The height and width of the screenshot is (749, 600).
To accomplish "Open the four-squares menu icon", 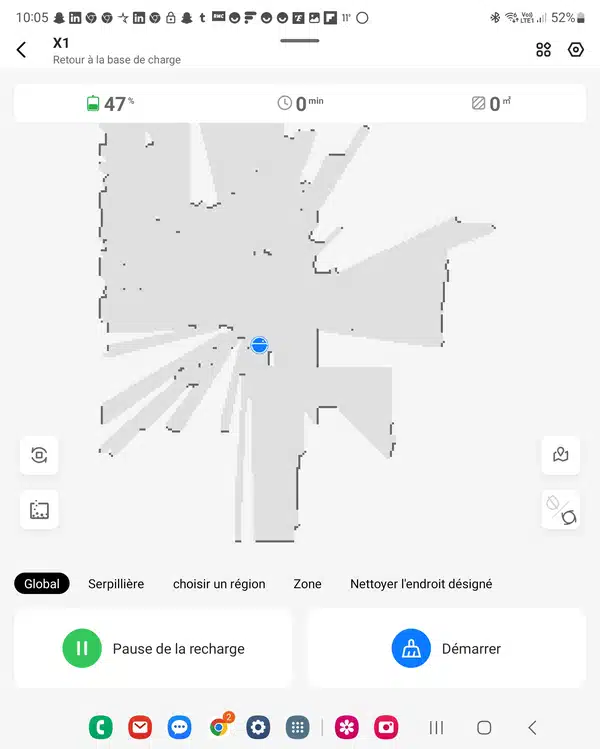I will (x=544, y=50).
